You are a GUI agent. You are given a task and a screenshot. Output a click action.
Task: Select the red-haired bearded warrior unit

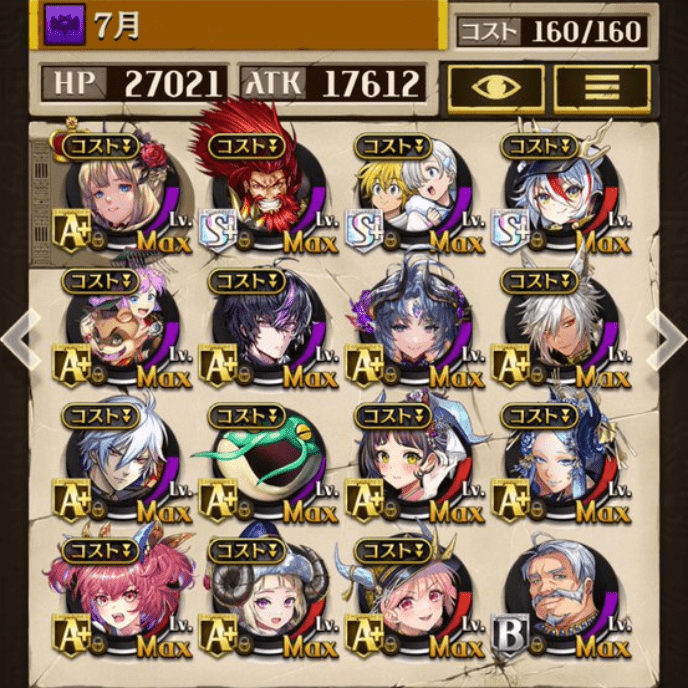click(262, 190)
